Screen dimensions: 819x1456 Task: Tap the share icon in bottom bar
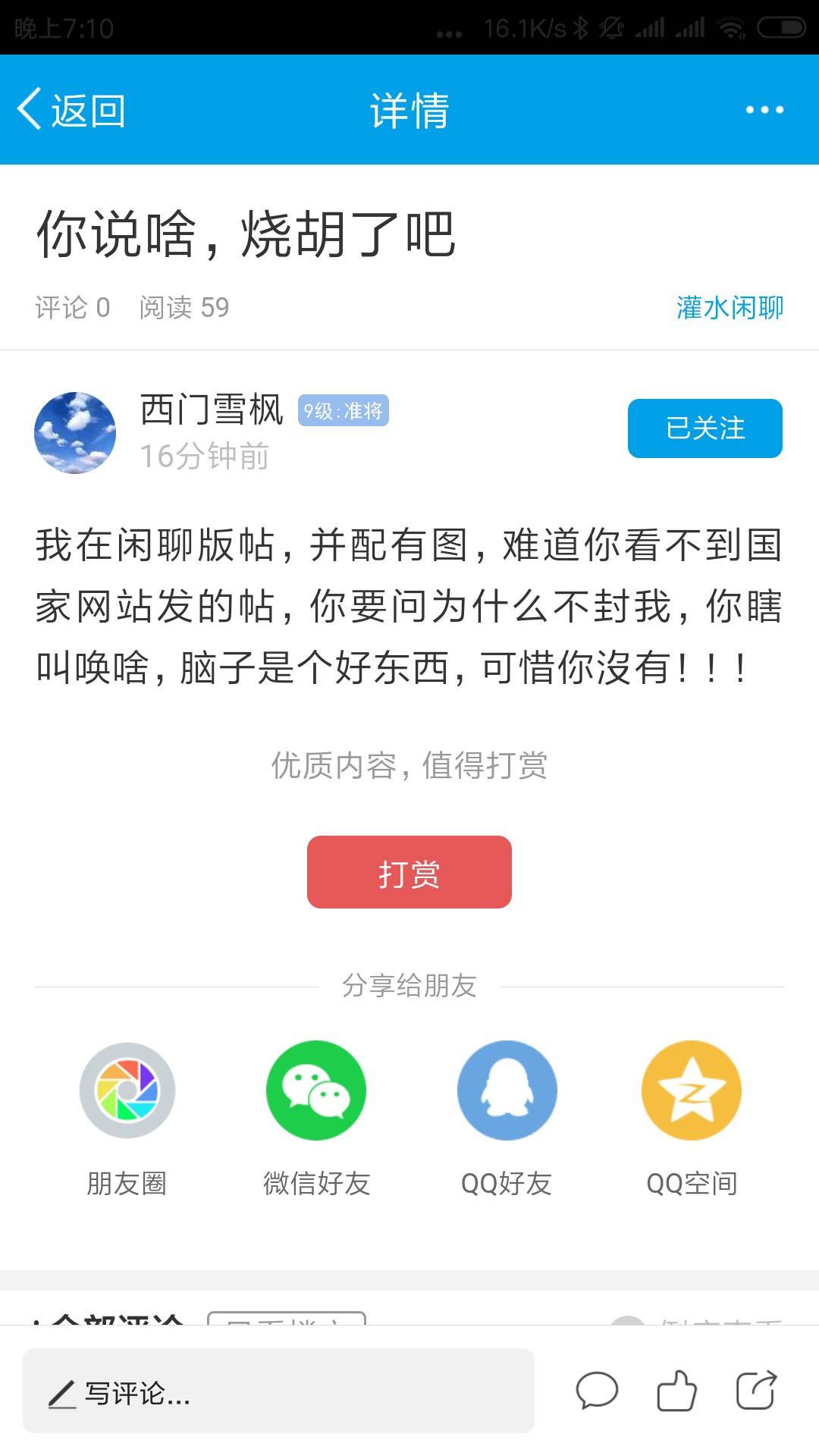[756, 1391]
